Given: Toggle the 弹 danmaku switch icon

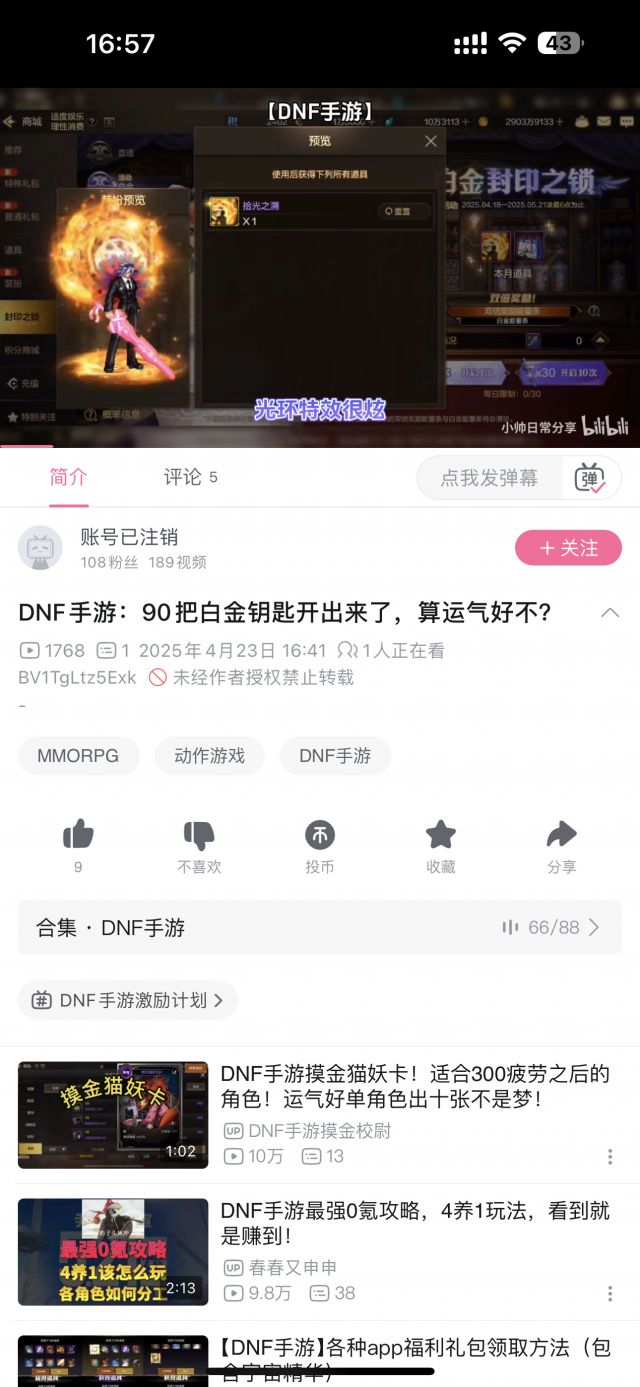Looking at the screenshot, I should click(x=590, y=478).
